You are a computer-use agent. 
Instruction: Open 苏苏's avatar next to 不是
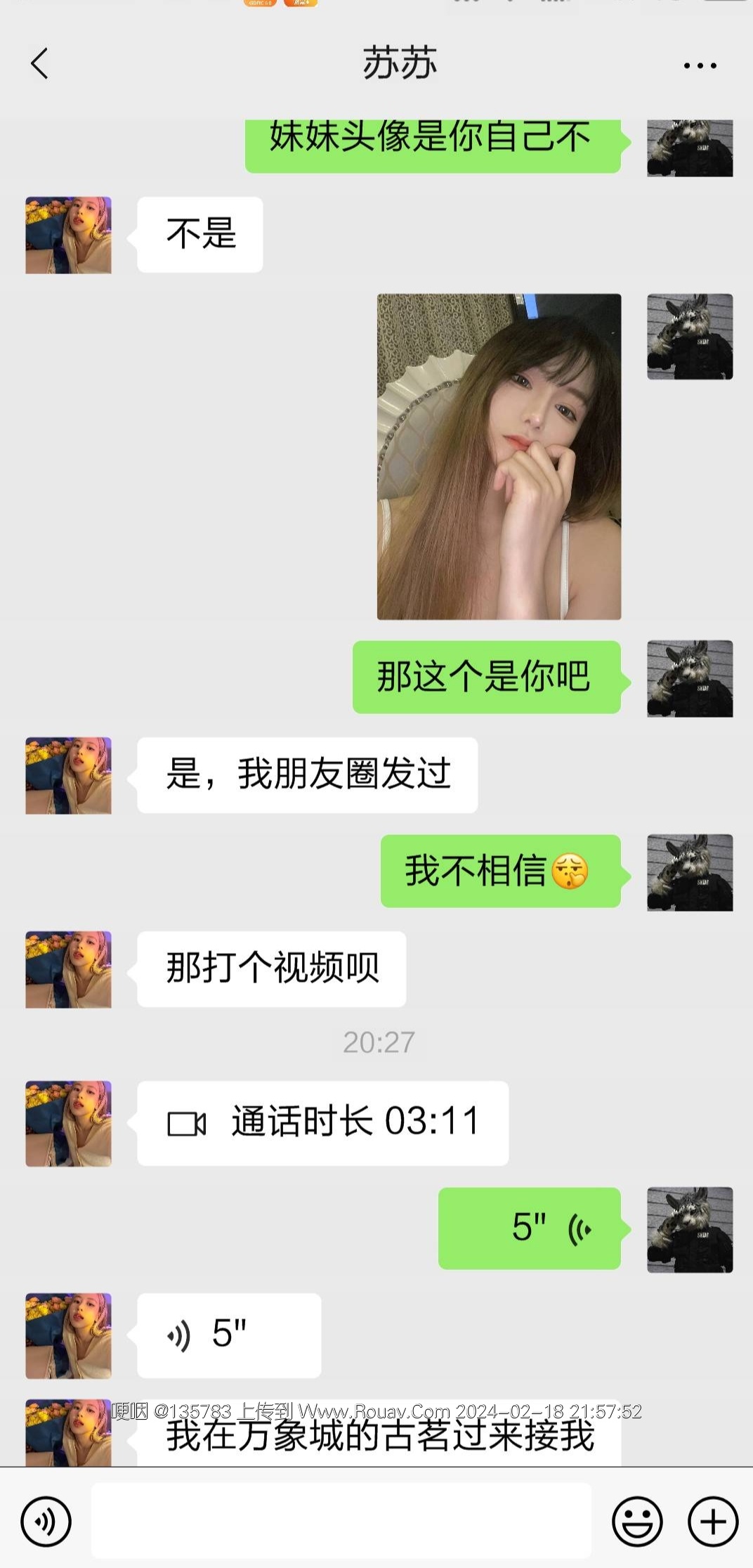pyautogui.click(x=68, y=235)
